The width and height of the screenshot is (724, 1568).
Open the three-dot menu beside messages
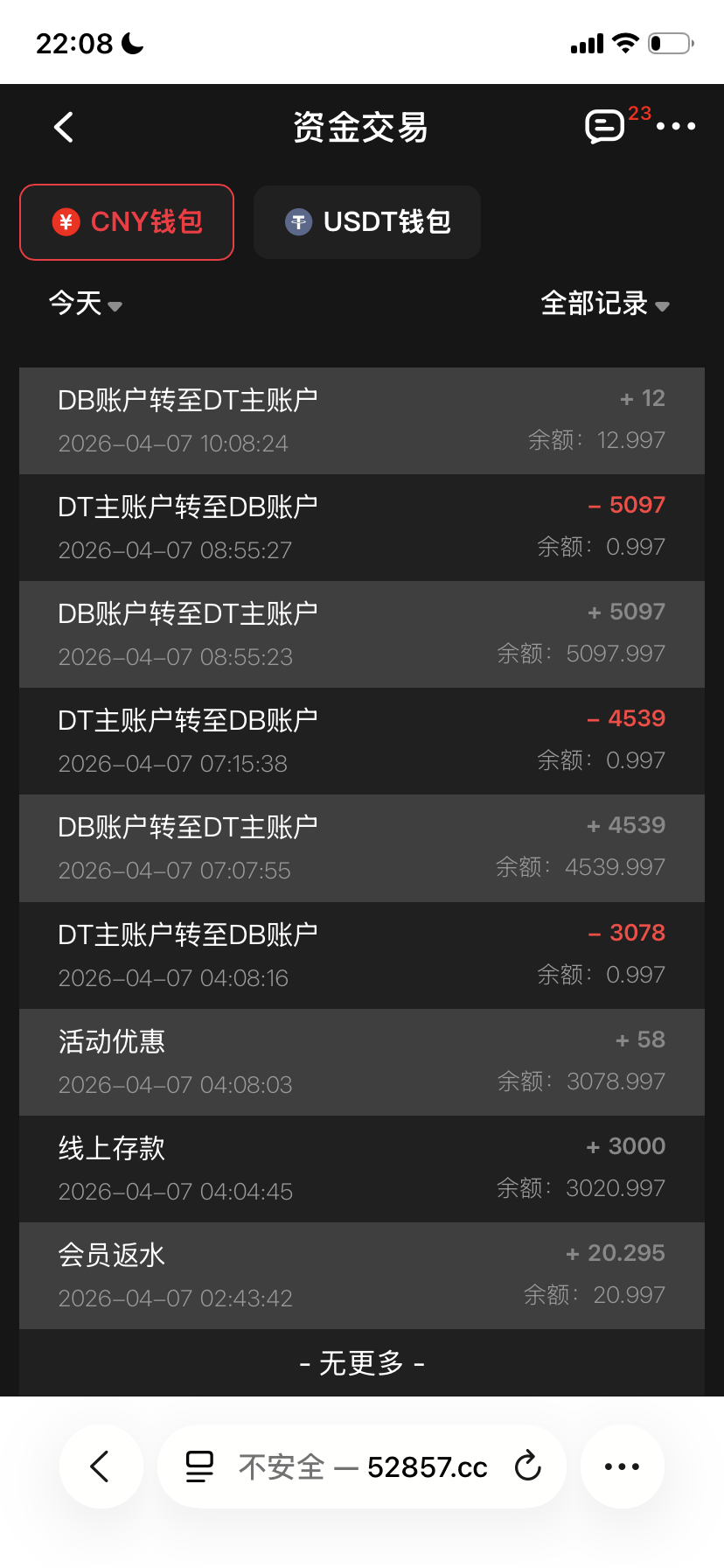pos(676,127)
